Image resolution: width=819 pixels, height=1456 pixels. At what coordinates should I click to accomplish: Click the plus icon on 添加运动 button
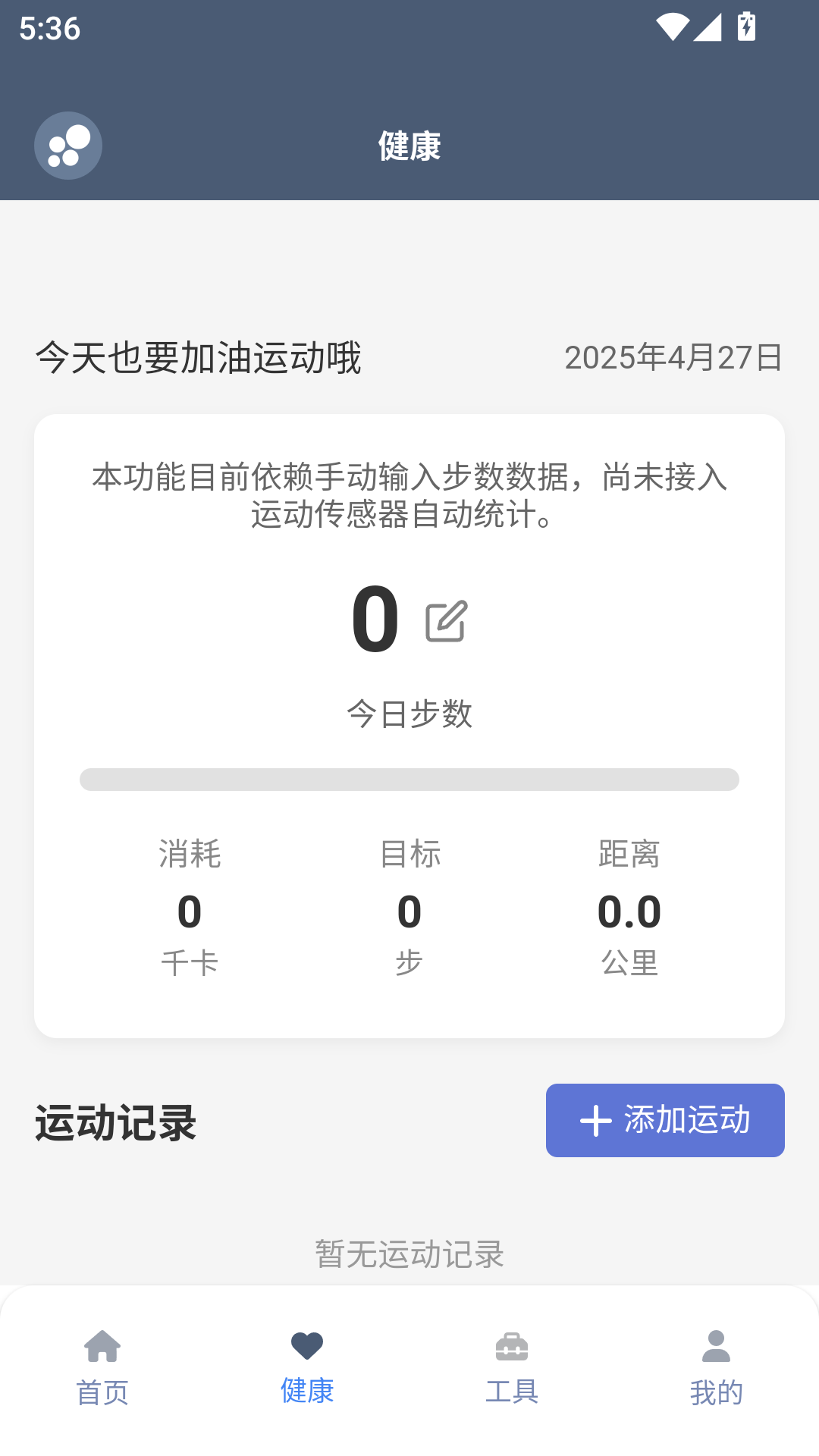(596, 1120)
